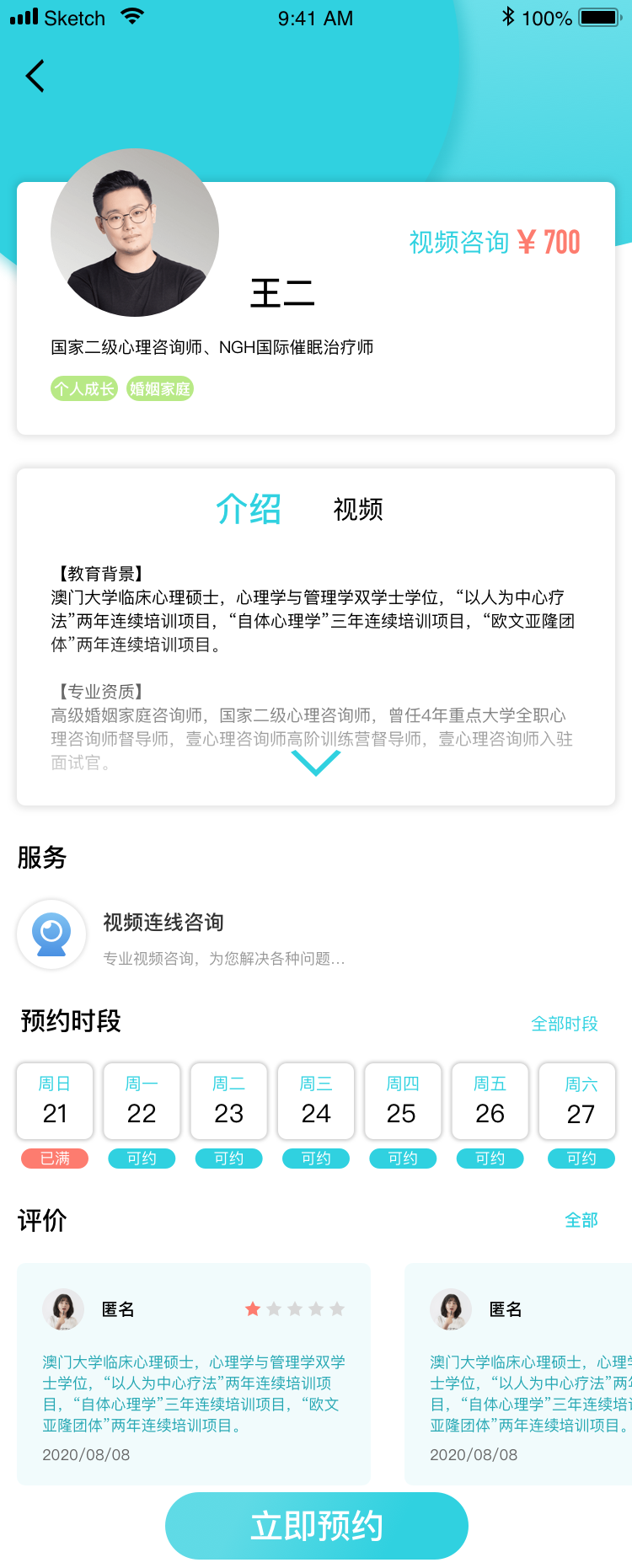
Task: Switch to the 视频 tab
Action: (358, 510)
